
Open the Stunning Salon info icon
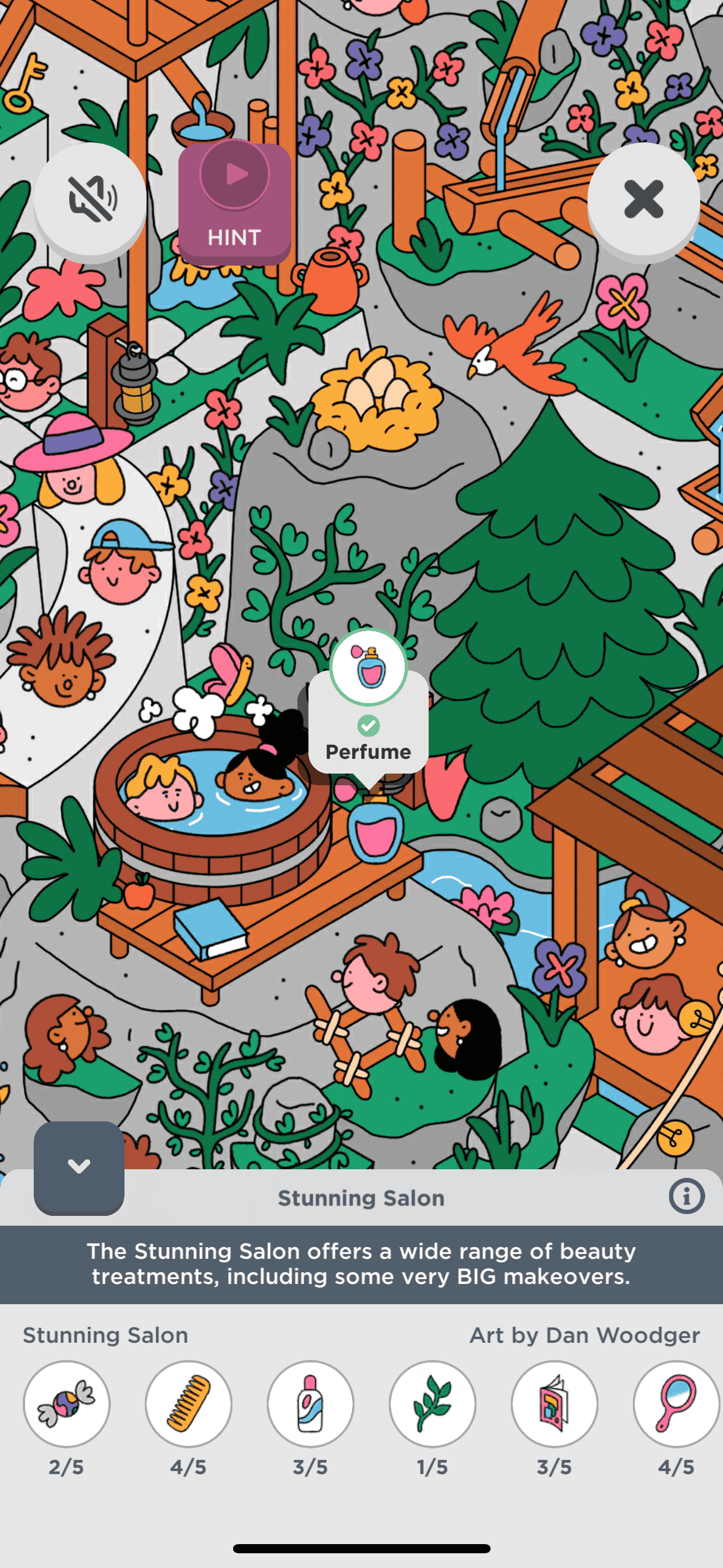click(686, 1196)
